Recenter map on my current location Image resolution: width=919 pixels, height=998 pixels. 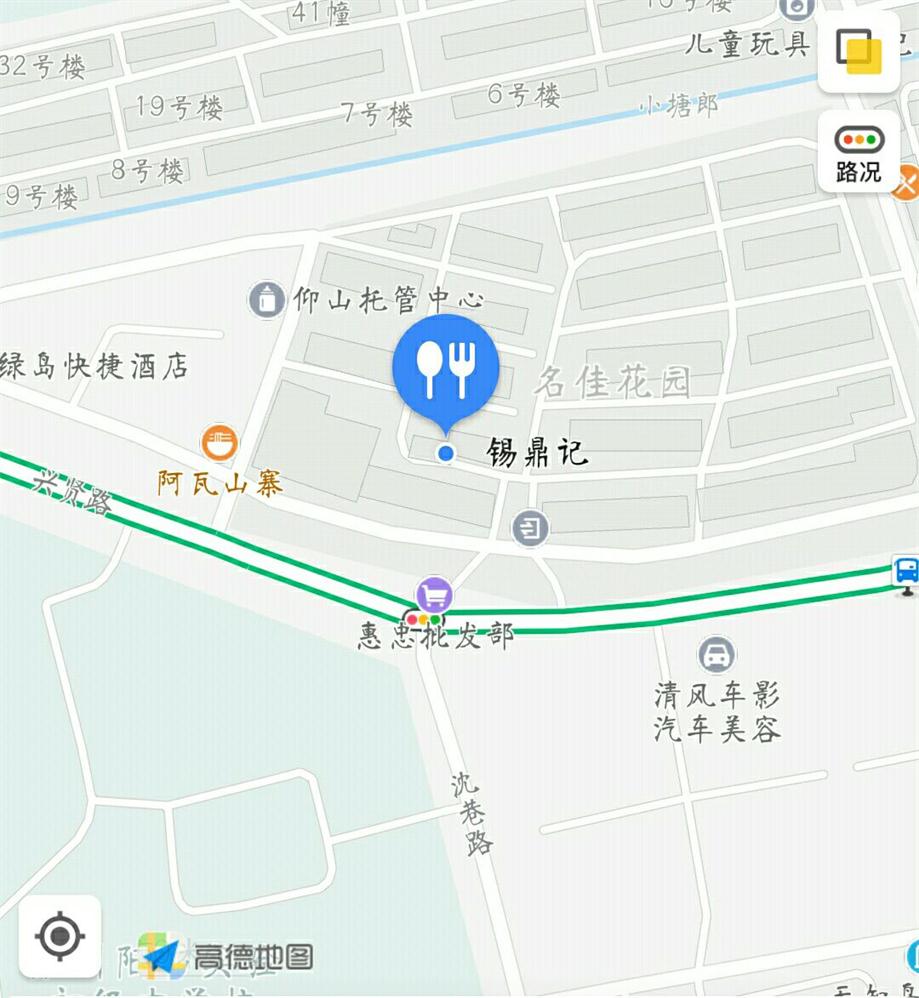pos(59,936)
